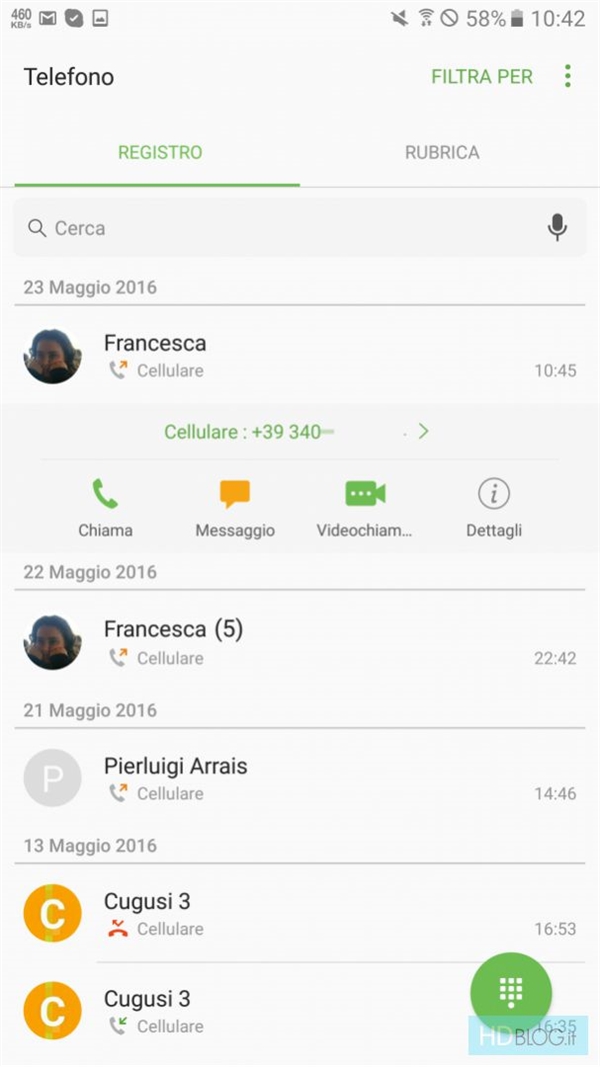Open the Cellulare +39 340 number chevron
The width and height of the screenshot is (600, 1067).
click(424, 432)
